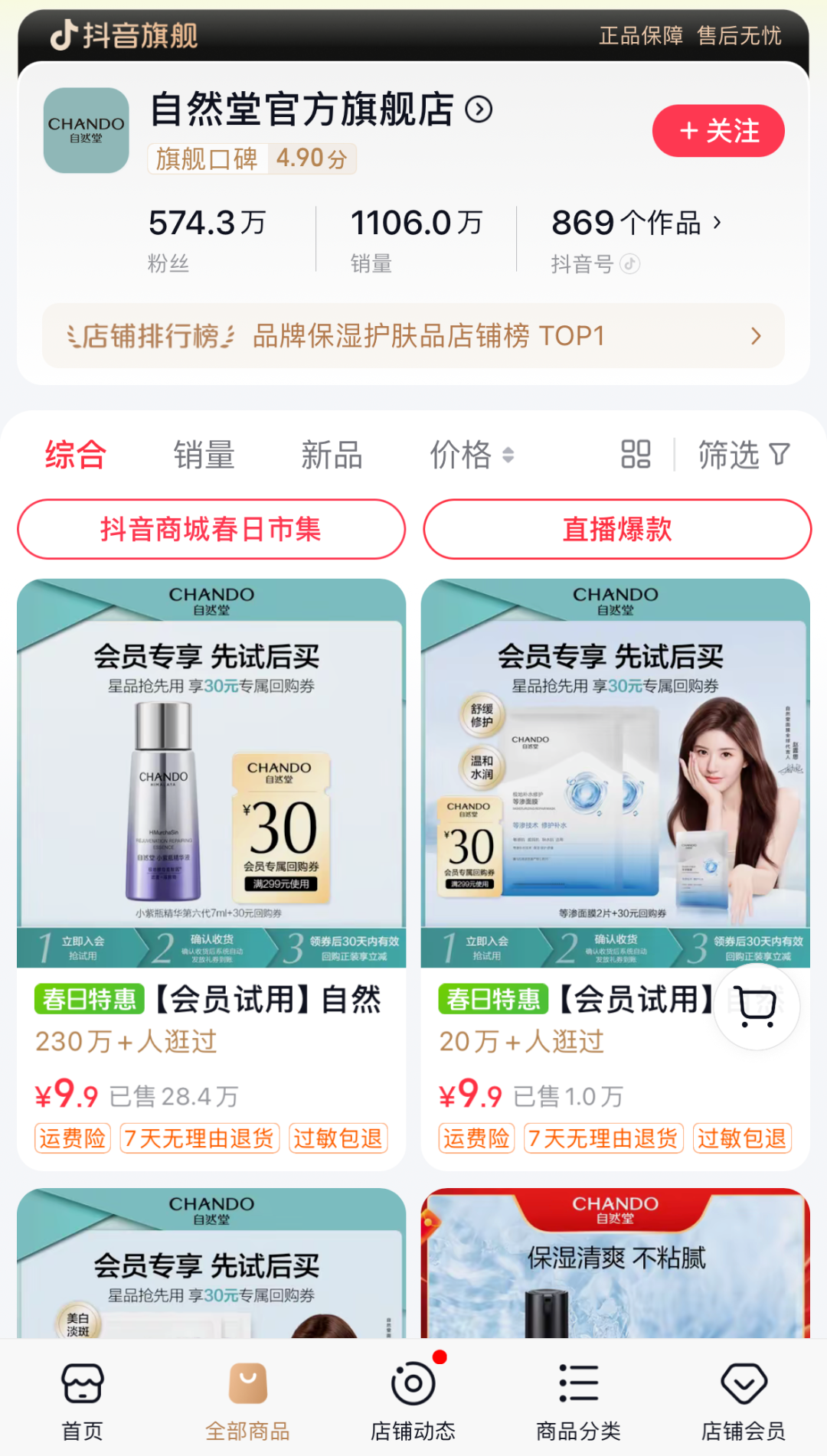Viewport: 827px width, 1456px height.
Task: Open the 店铺排行榜 TOP1 ranking banner
Action: 413,336
